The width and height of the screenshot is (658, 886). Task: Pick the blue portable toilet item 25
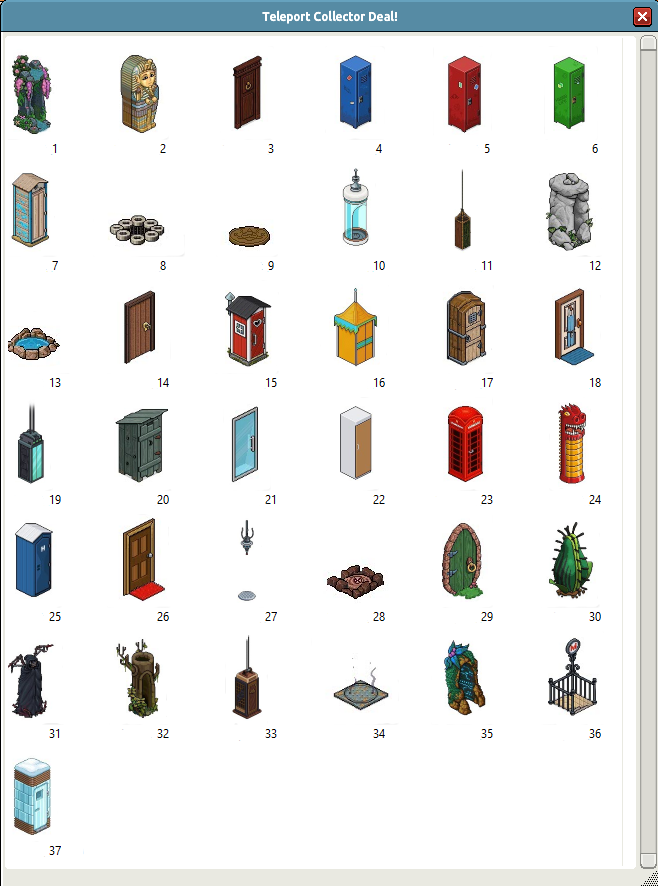33,560
